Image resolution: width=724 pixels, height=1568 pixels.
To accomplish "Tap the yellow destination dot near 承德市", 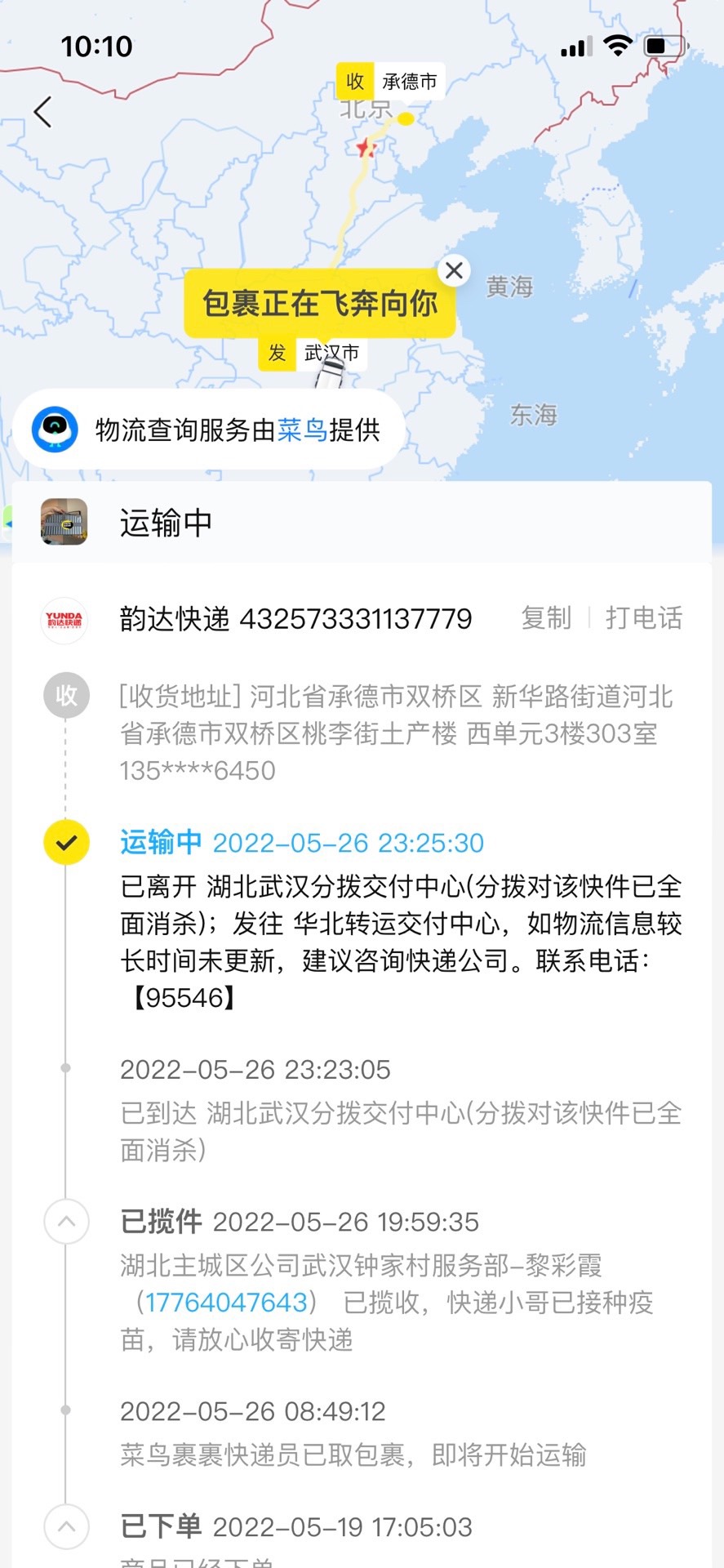I will [x=405, y=121].
